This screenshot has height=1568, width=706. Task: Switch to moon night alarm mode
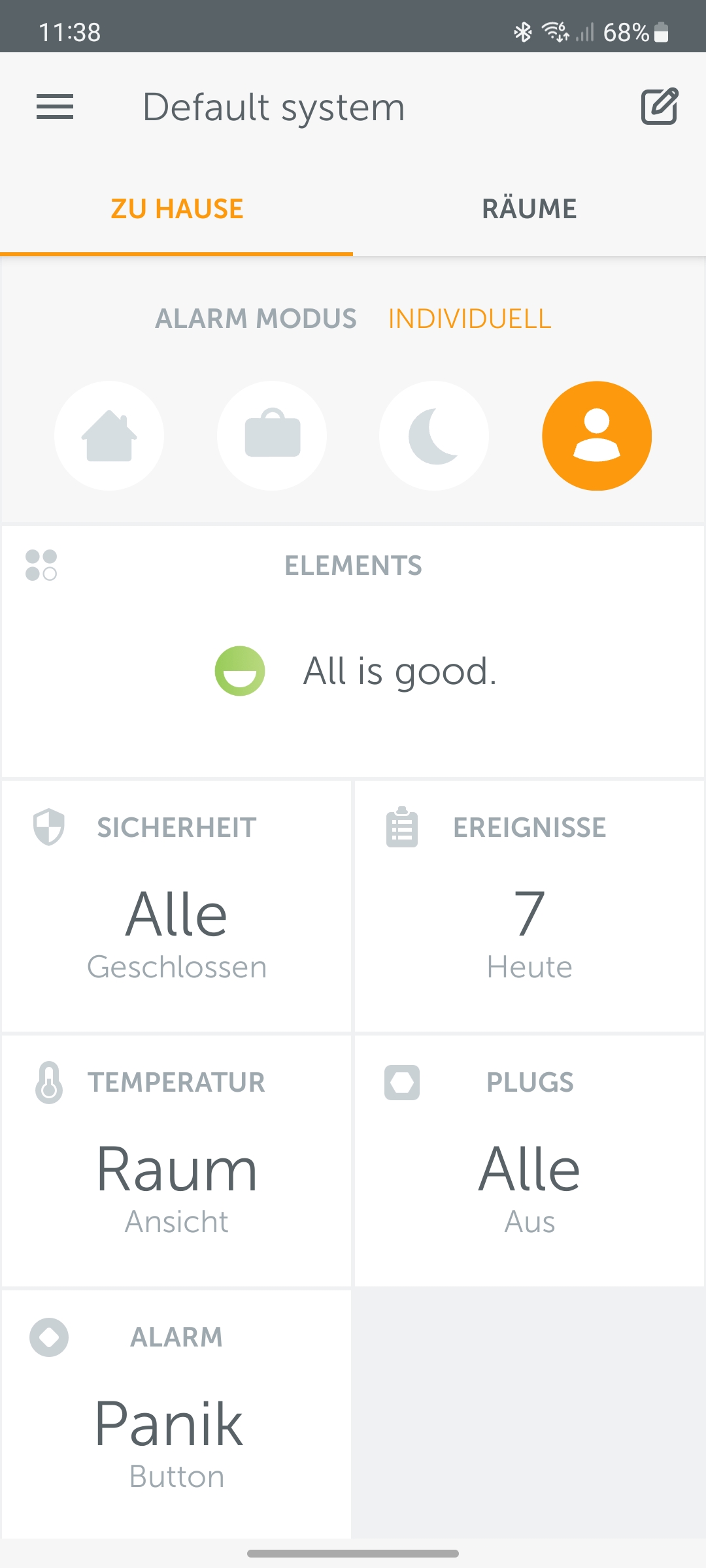pyautogui.click(x=434, y=436)
